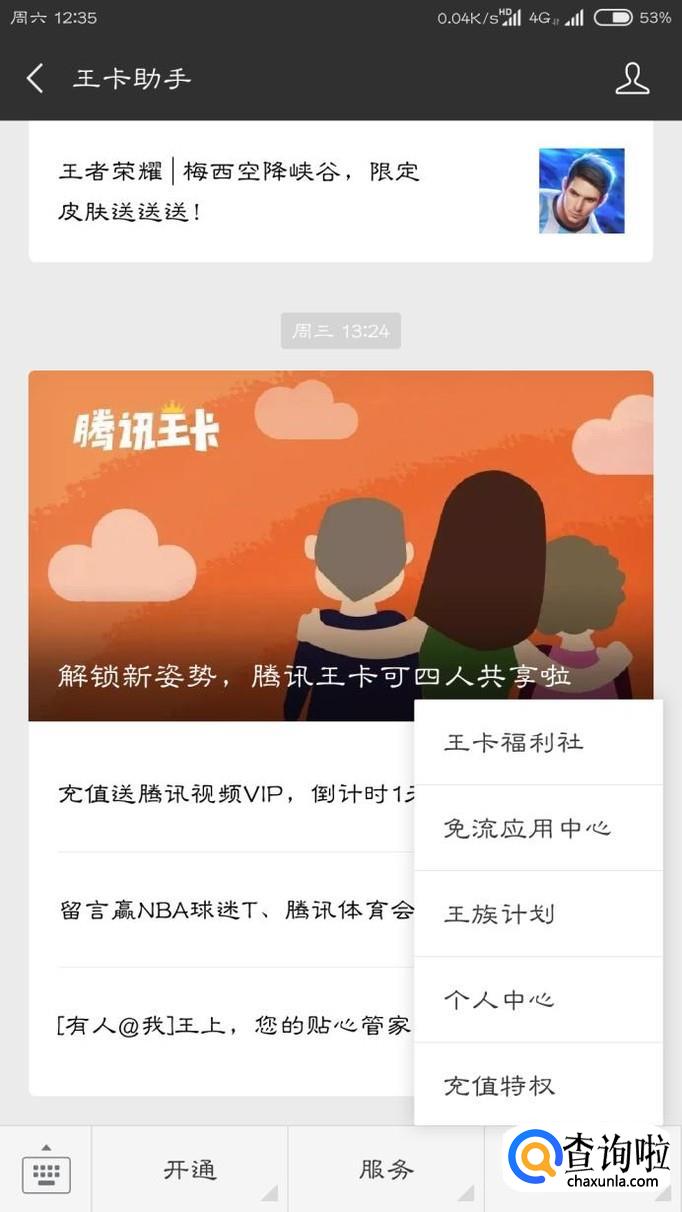Select 充值特权 in the popup menu
This screenshot has width=682, height=1212.
(x=538, y=1085)
